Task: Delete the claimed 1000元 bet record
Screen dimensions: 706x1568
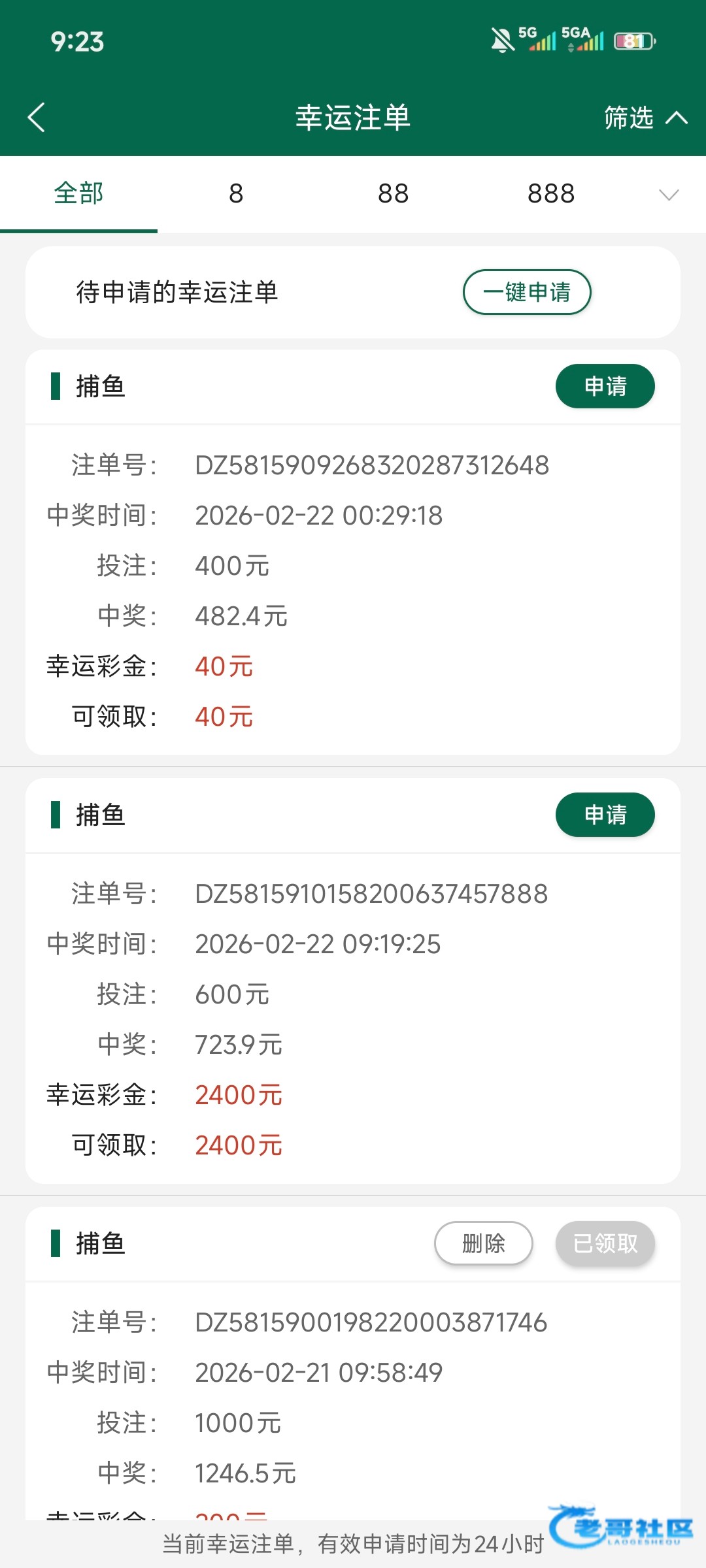Action: point(484,1243)
